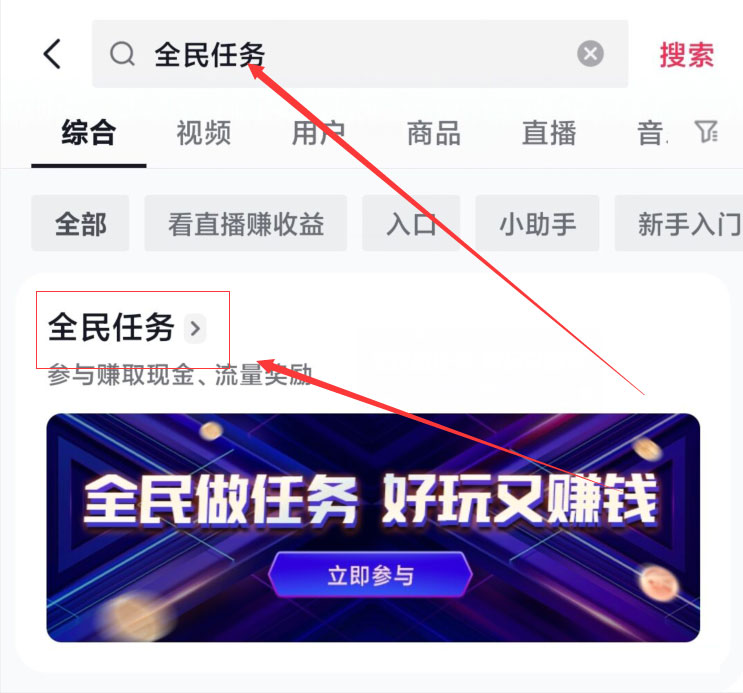Tap the 新手入门 chip
This screenshot has width=743, height=693.
coord(688,223)
